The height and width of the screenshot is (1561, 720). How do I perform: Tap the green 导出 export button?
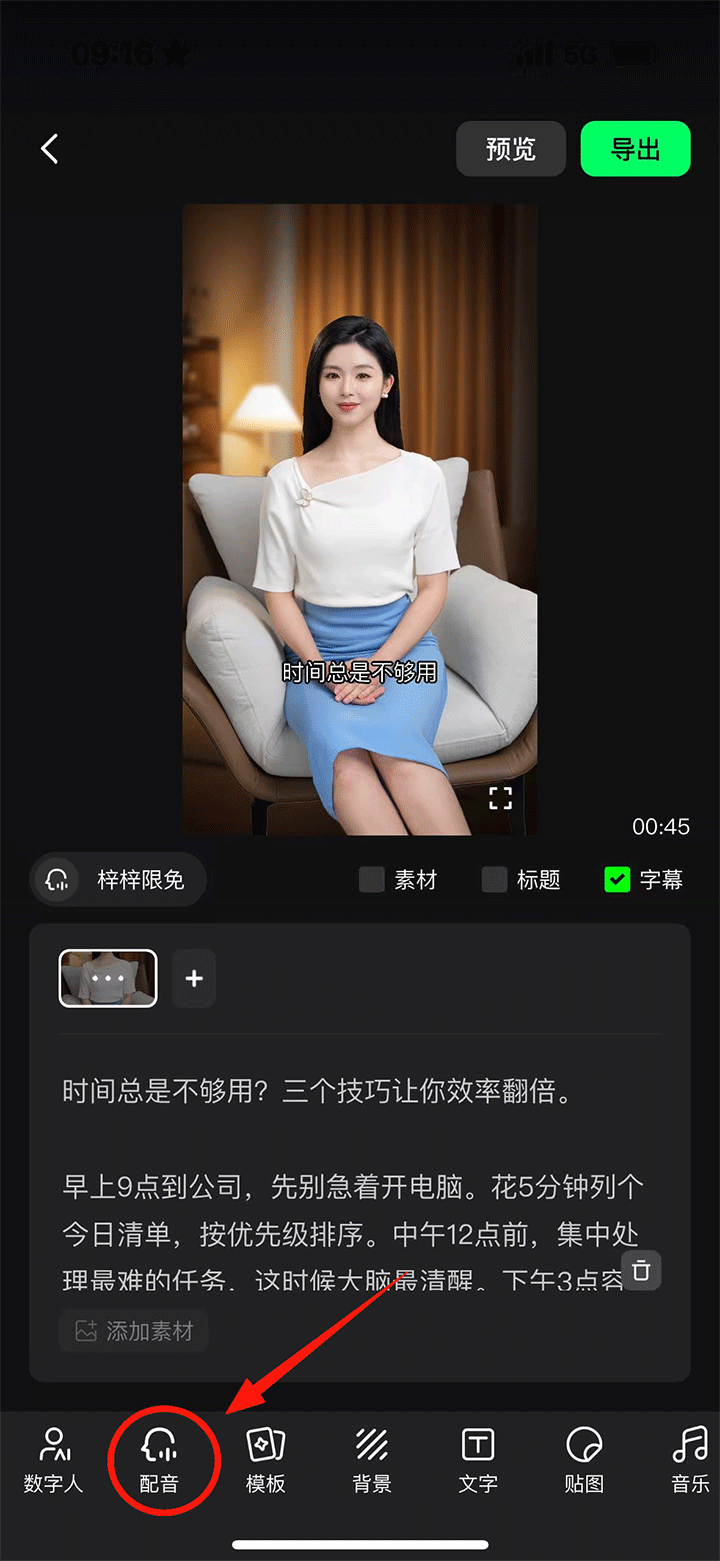[635, 148]
